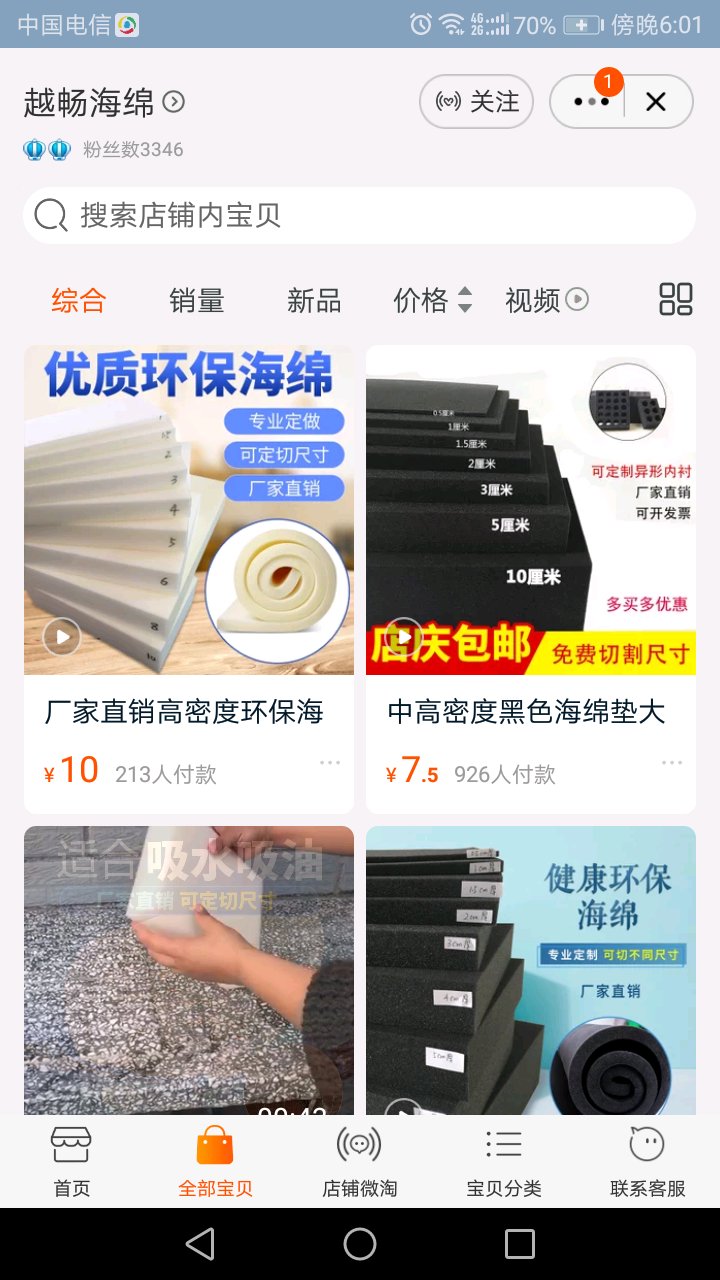Follow the shop with 关注 button
The width and height of the screenshot is (720, 1280).
coord(476,102)
